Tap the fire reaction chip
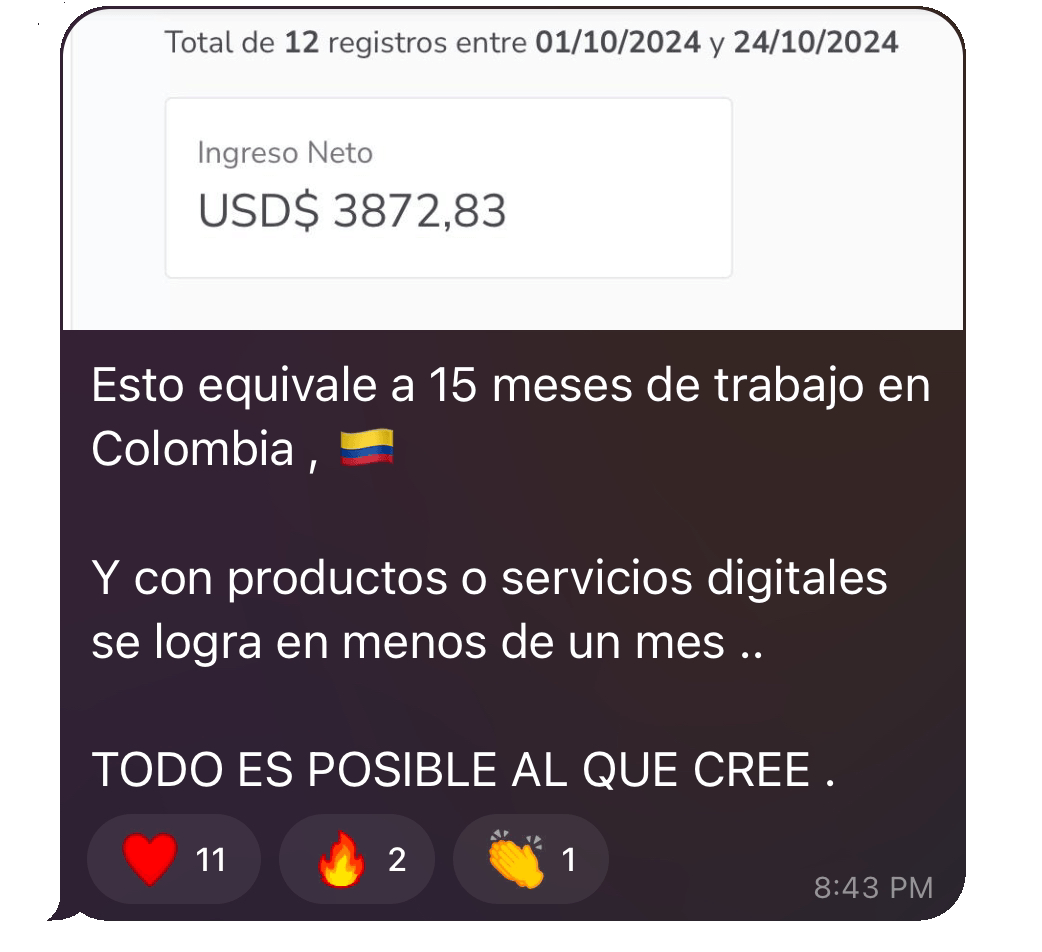 pos(358,859)
